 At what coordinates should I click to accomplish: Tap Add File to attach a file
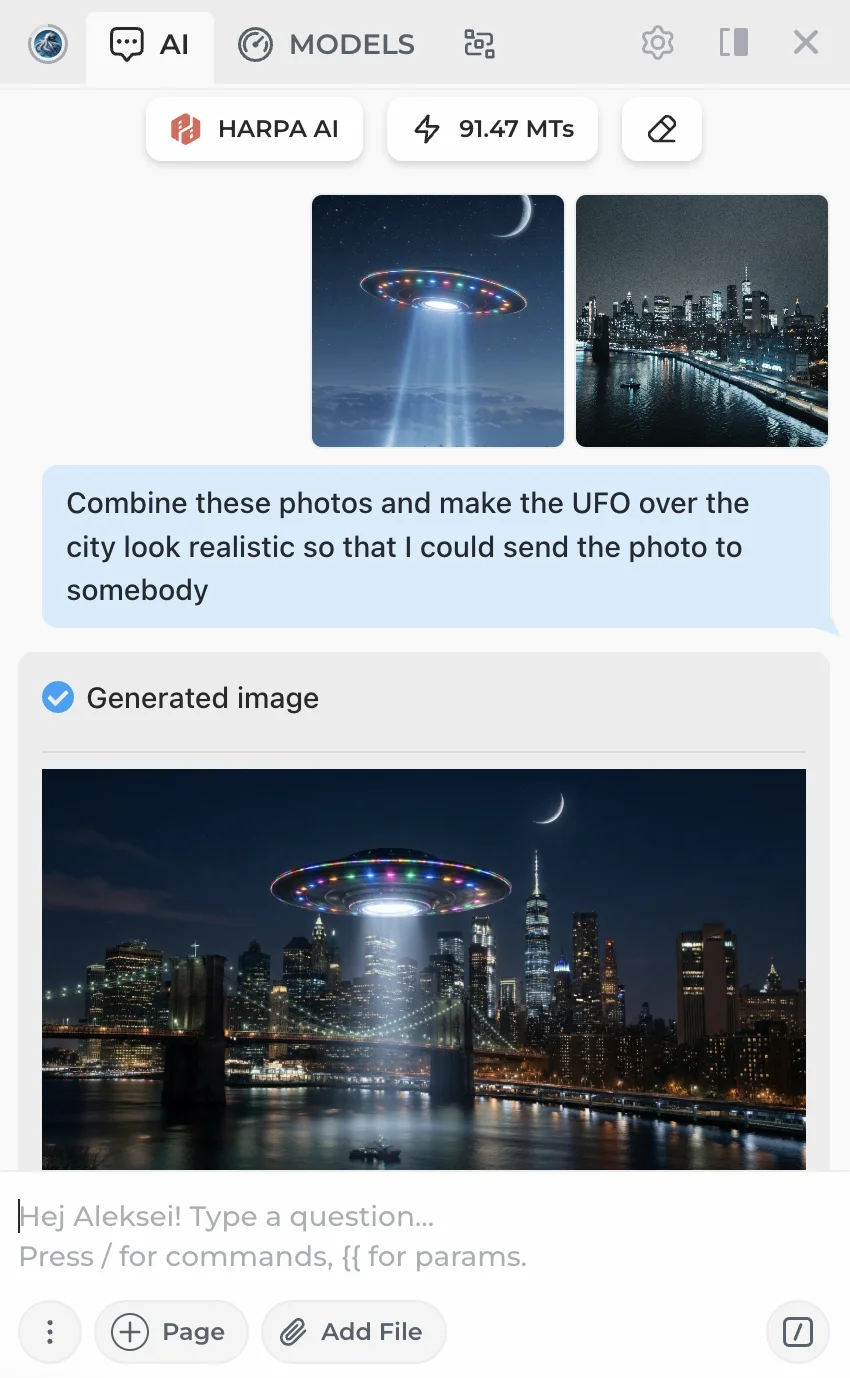[353, 1332]
